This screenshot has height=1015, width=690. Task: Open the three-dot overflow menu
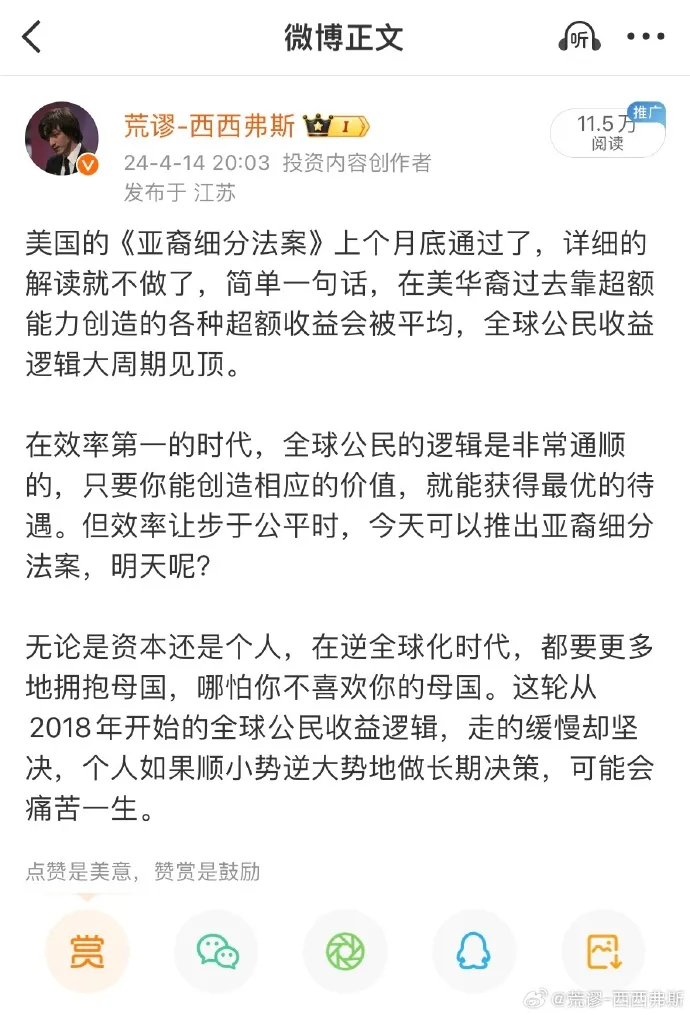click(x=645, y=38)
